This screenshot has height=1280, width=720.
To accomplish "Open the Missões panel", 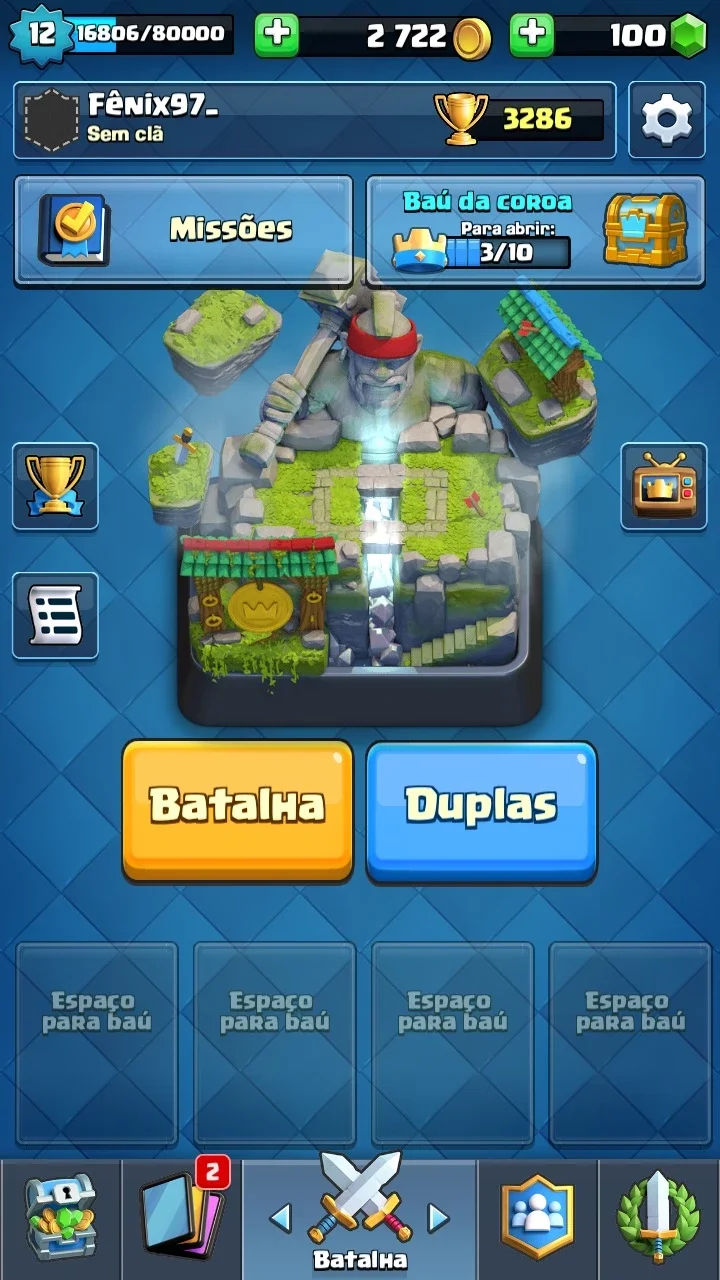I will 183,230.
